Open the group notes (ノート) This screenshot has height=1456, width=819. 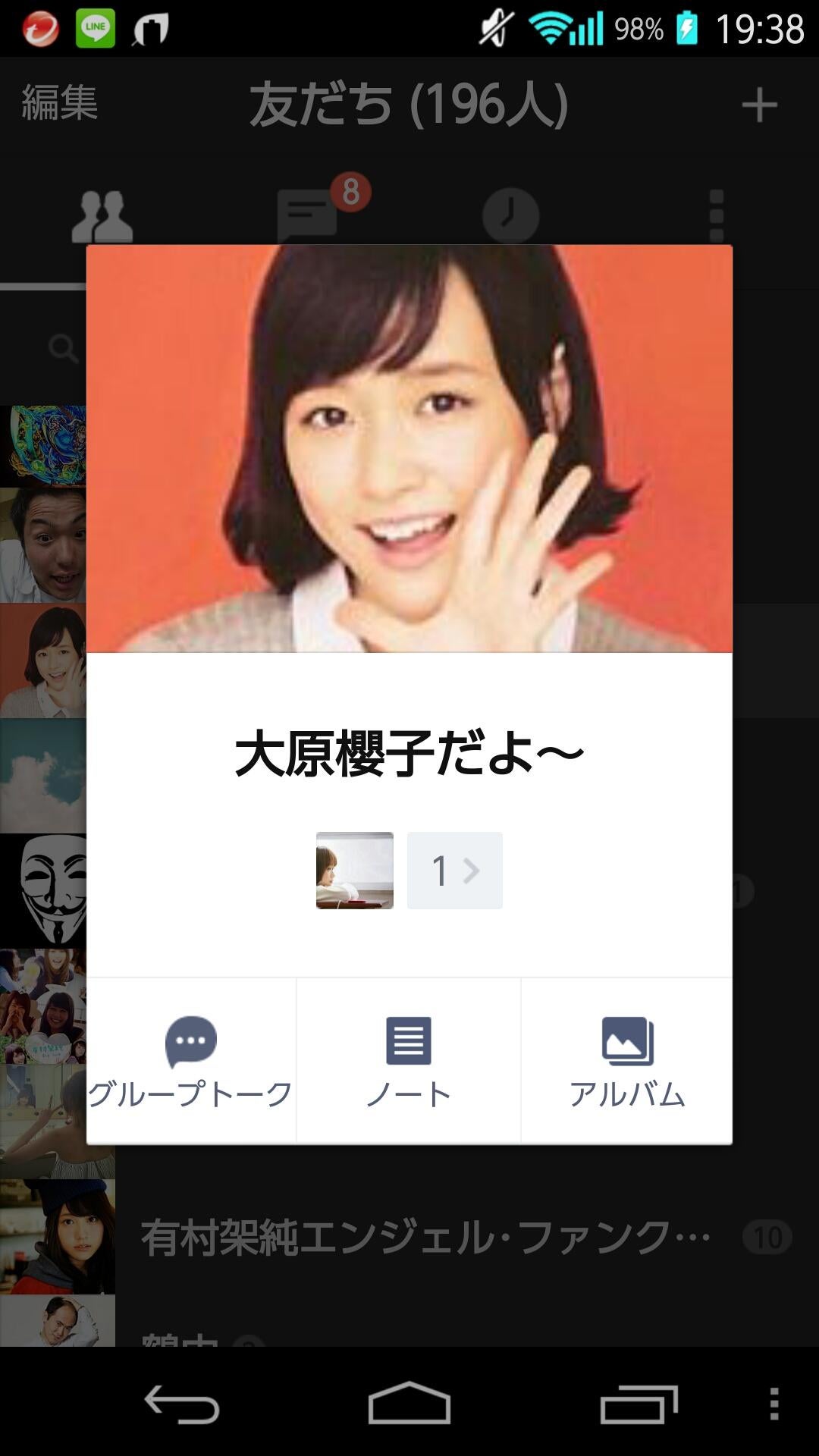408,1060
